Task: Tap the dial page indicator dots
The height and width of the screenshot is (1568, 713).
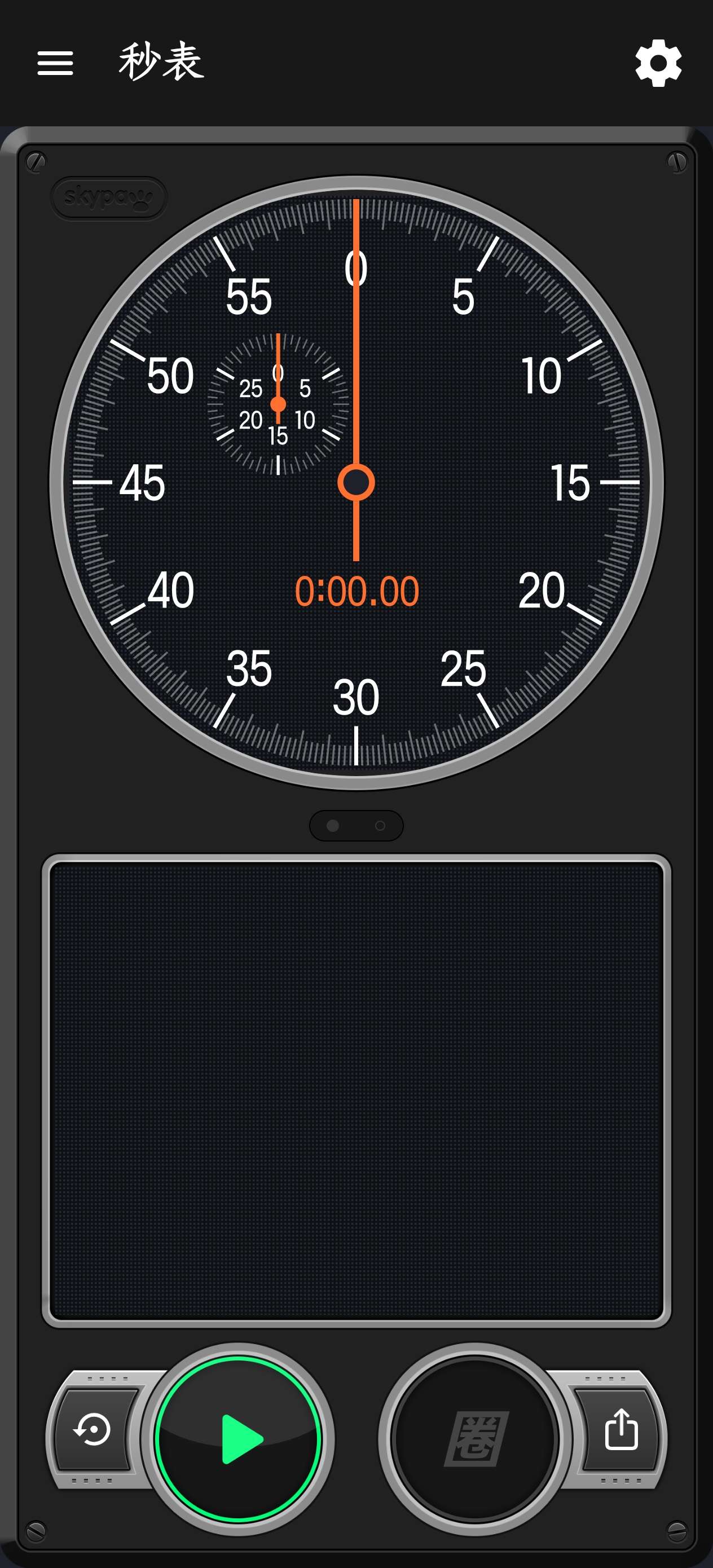Action: click(356, 825)
